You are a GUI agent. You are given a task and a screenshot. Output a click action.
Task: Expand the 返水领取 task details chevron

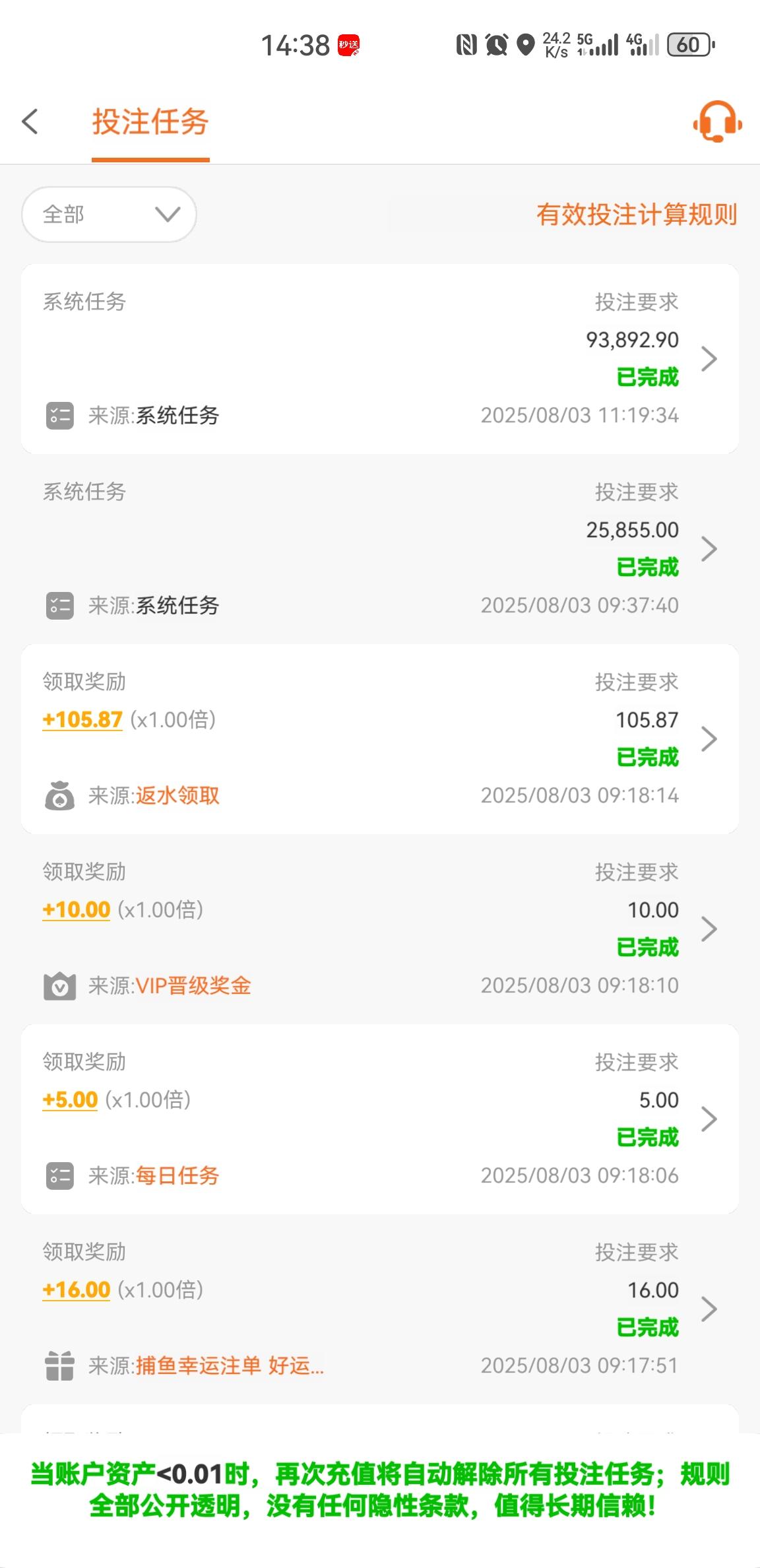pos(709,739)
